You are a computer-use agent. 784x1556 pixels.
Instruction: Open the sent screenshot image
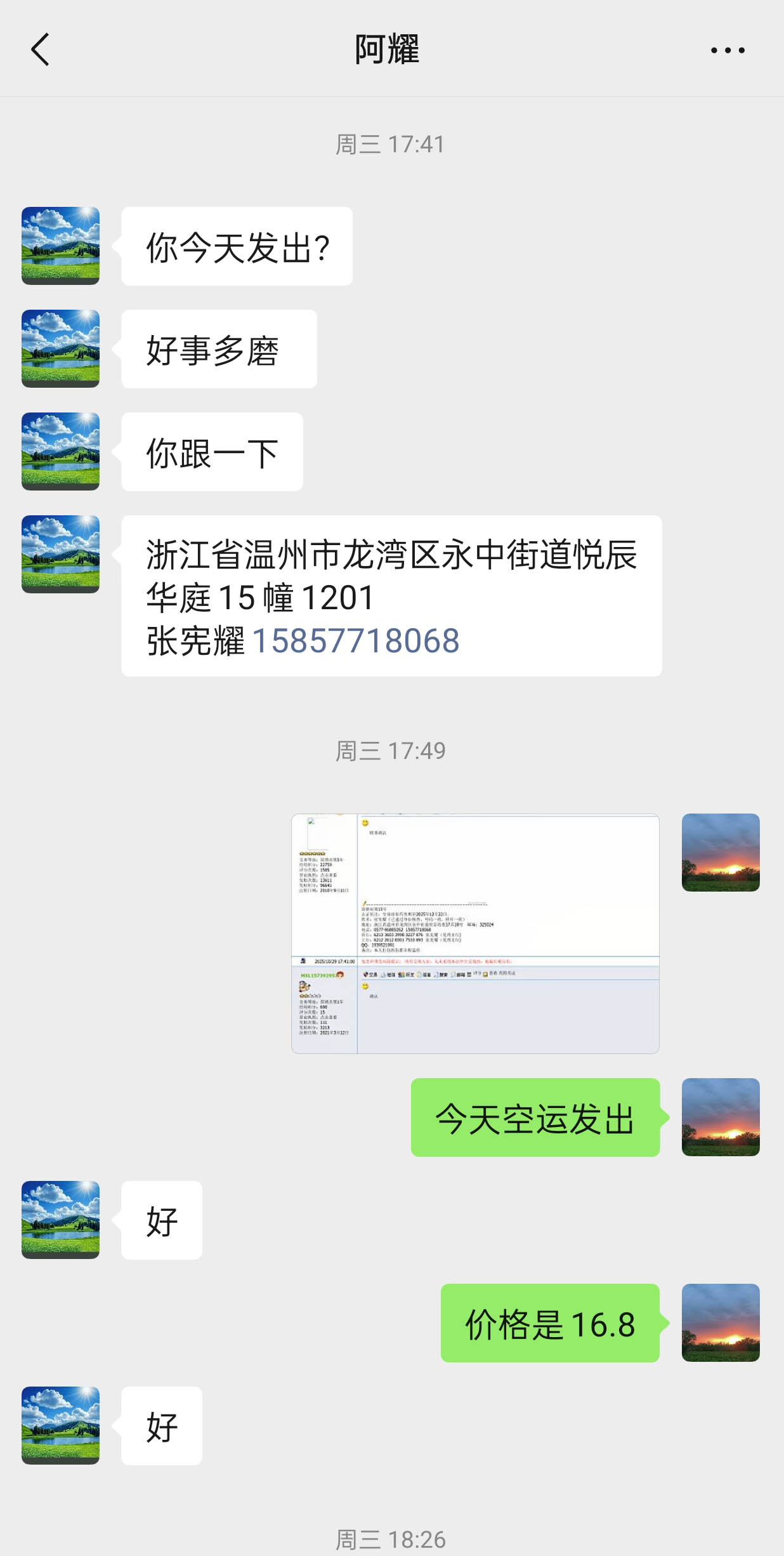click(x=475, y=933)
